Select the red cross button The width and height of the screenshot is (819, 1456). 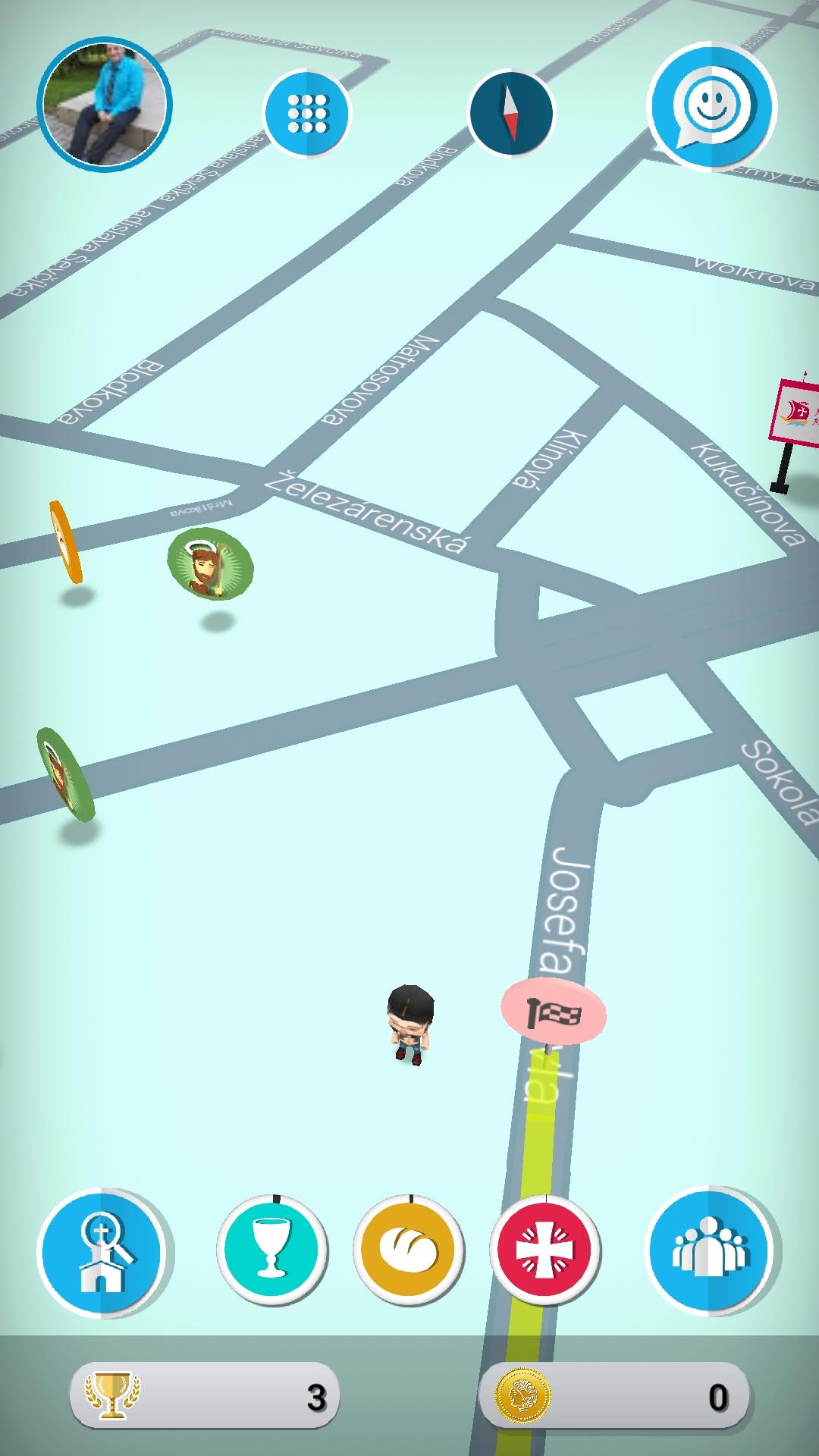click(x=544, y=1249)
